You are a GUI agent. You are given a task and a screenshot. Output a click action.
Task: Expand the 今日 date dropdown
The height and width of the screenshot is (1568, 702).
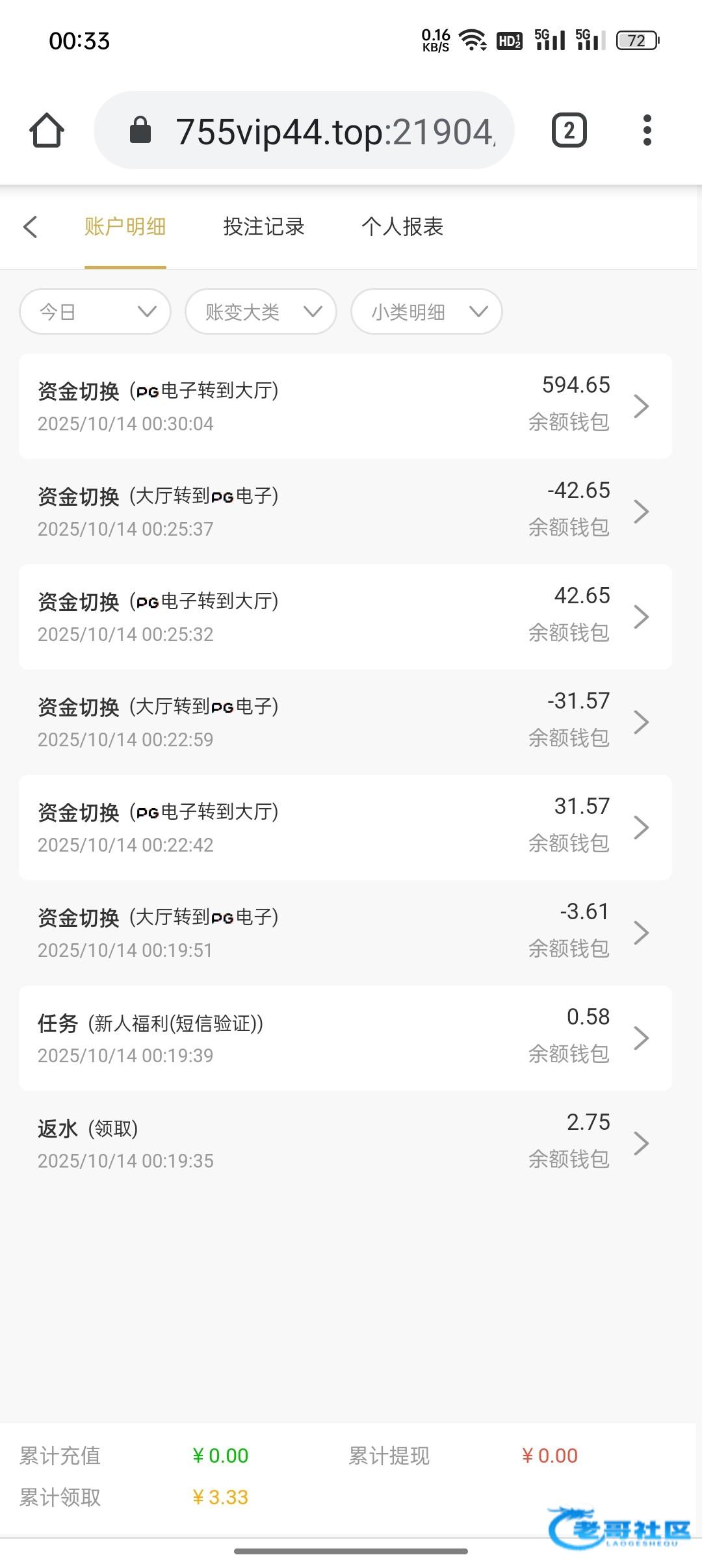pos(96,312)
